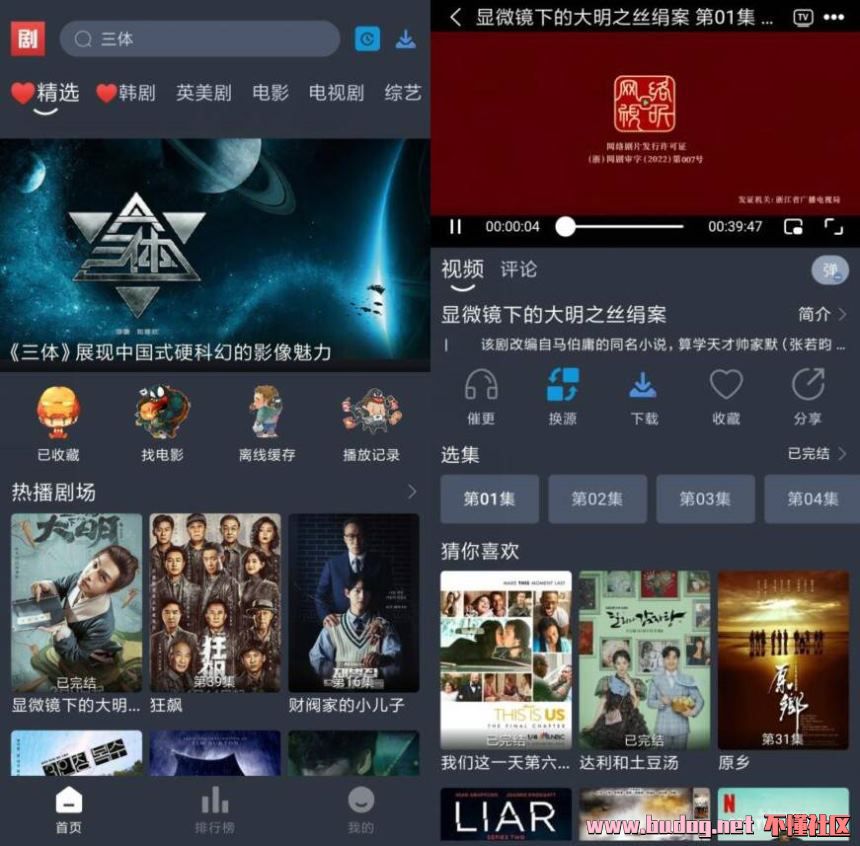Pause the playing video
The width and height of the screenshot is (860, 846).
pyautogui.click(x=456, y=227)
